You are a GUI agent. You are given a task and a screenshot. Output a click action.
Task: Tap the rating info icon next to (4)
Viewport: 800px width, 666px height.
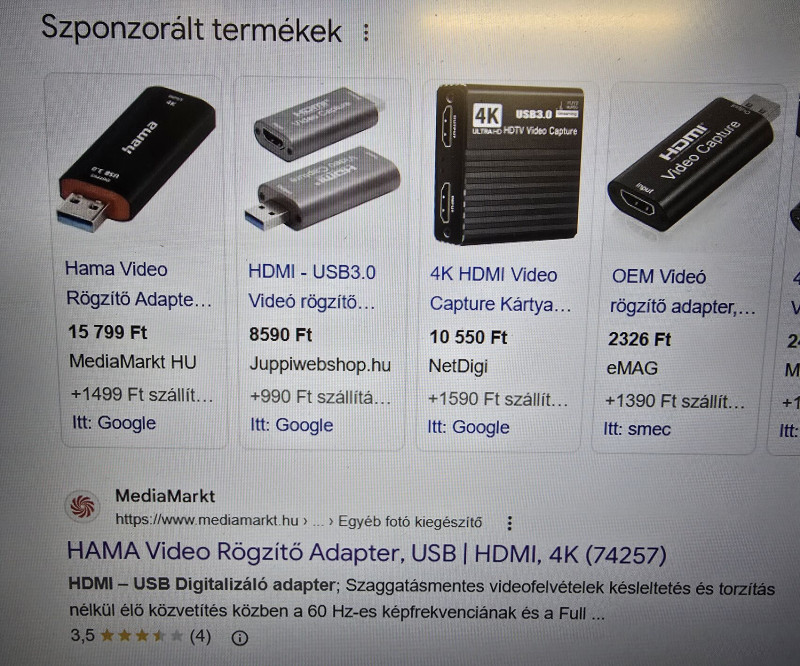pyautogui.click(x=239, y=637)
